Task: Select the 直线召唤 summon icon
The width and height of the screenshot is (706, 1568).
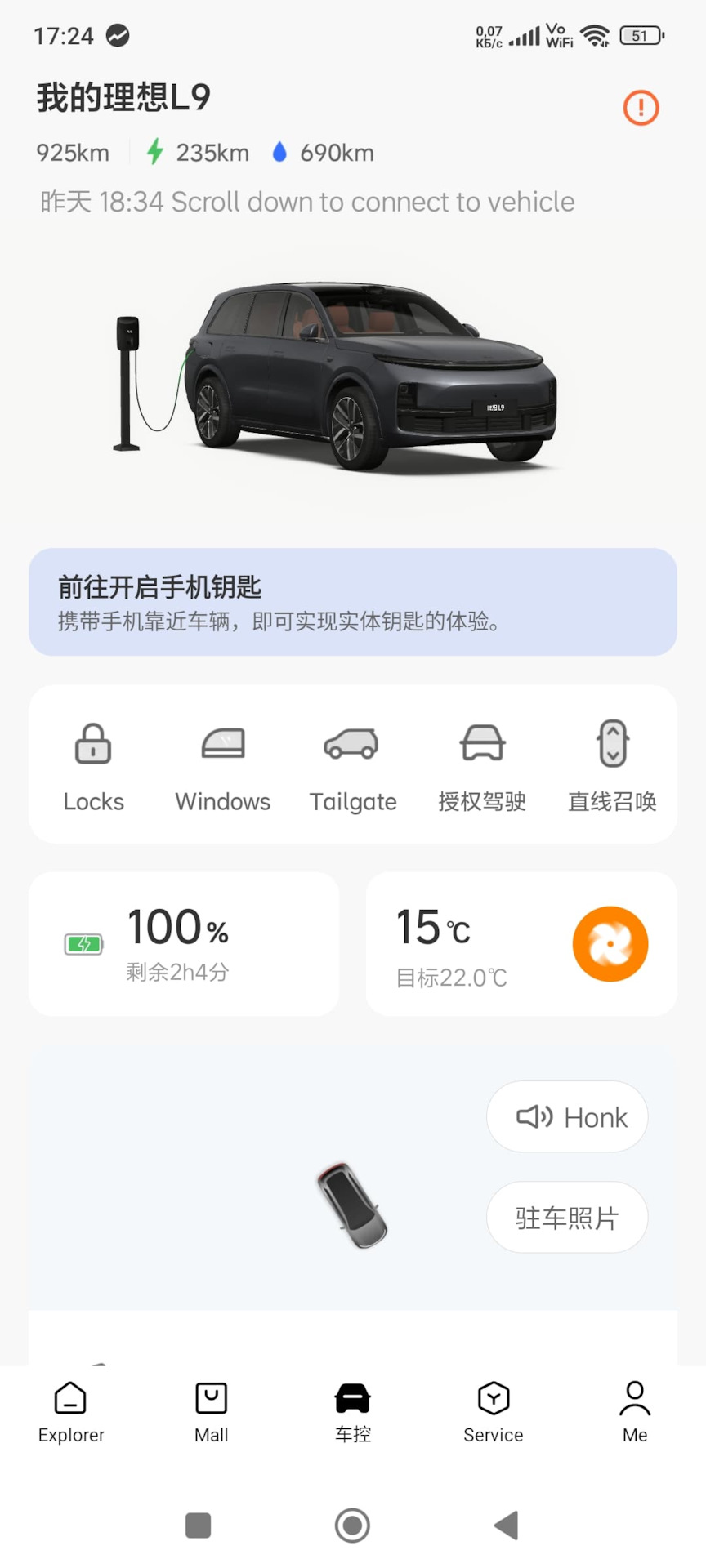Action: (x=611, y=764)
